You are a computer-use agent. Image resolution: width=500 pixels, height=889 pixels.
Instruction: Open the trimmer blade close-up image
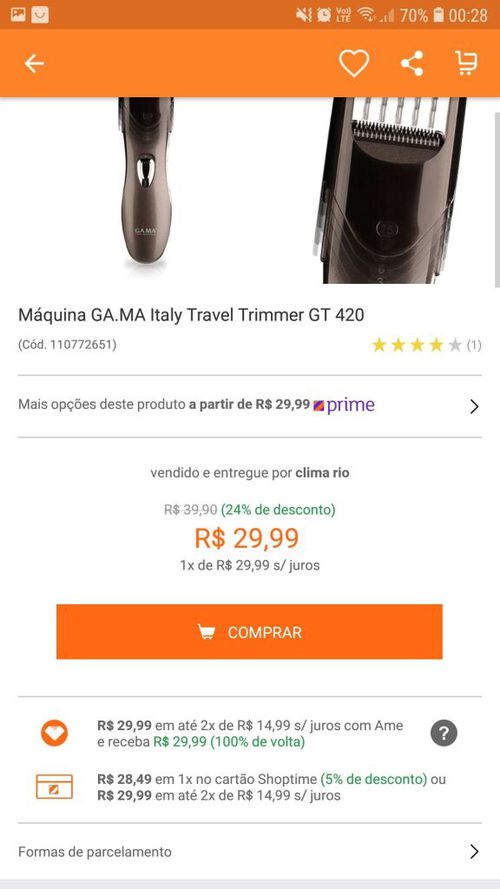(x=389, y=190)
